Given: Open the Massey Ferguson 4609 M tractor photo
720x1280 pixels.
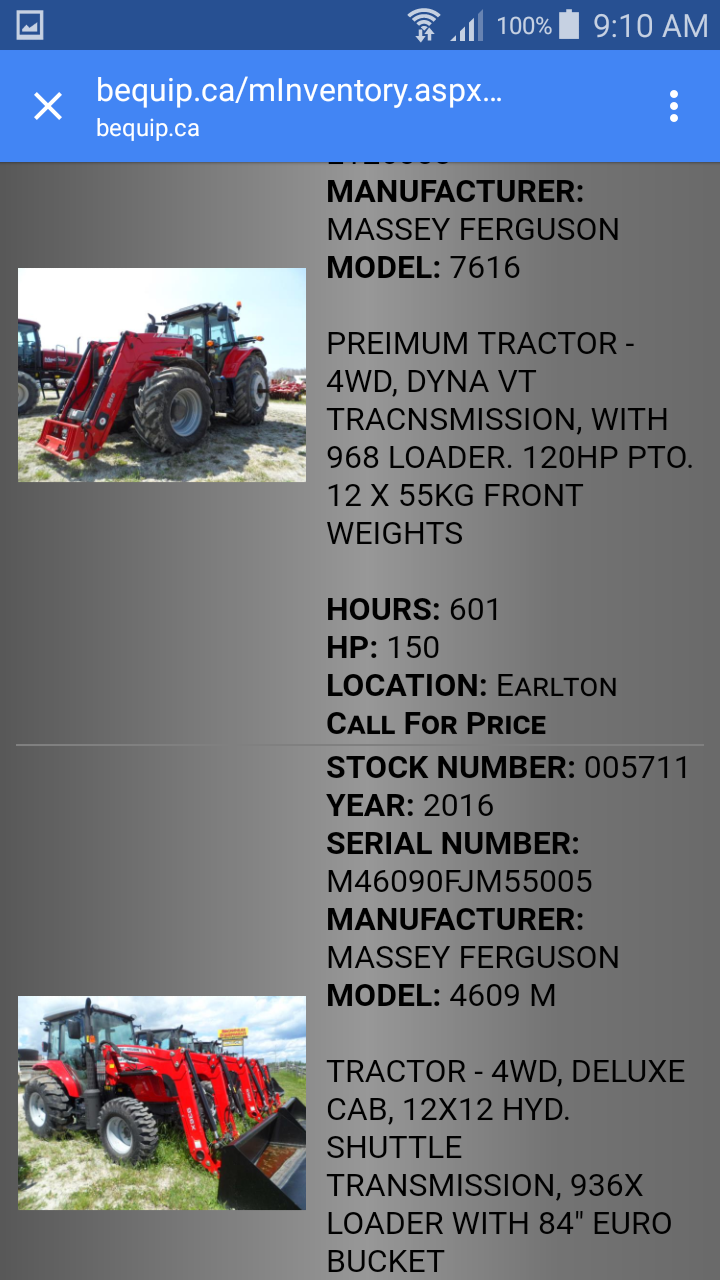Looking at the screenshot, I should (162, 1102).
